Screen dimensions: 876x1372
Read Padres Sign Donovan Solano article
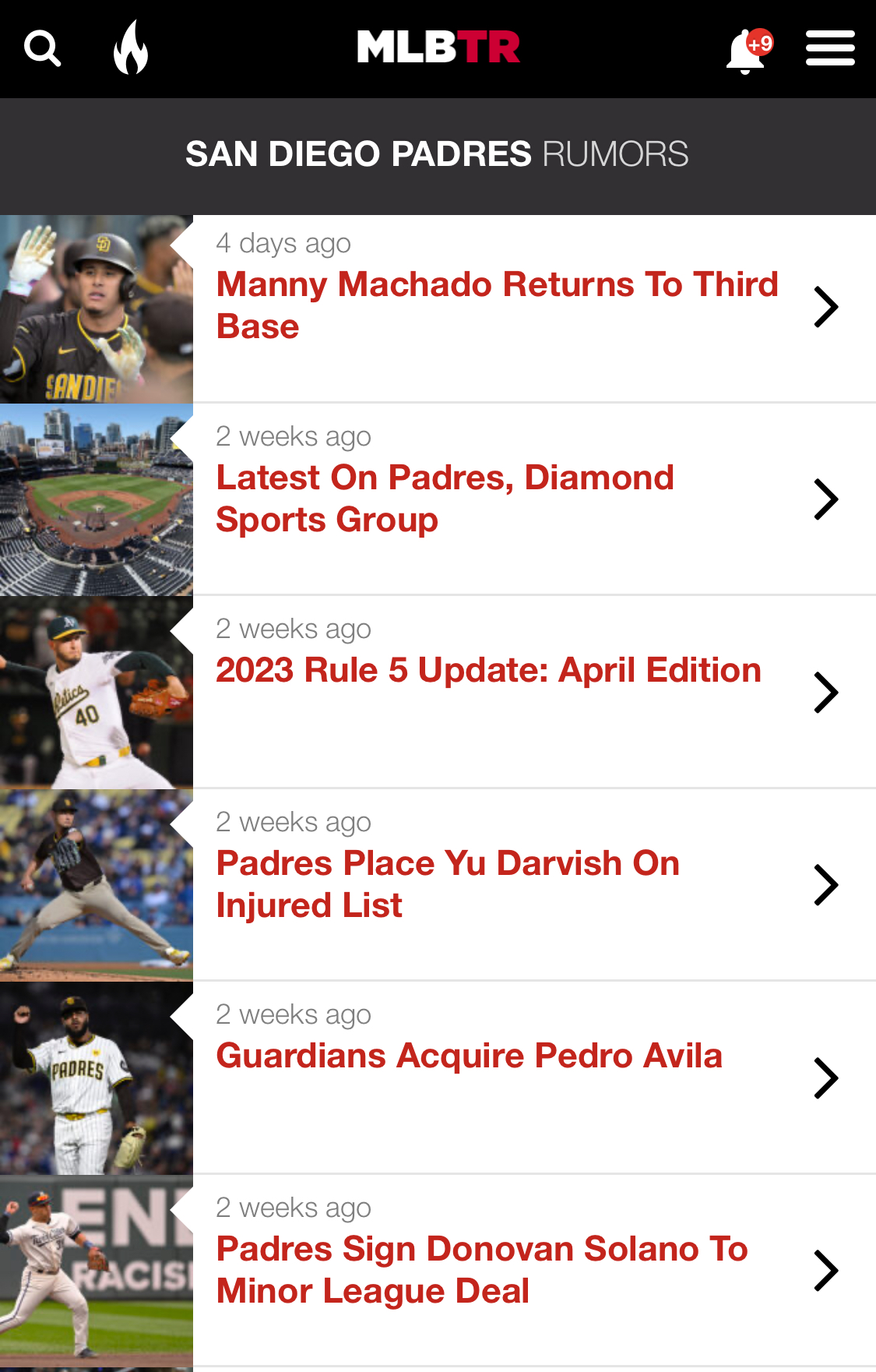point(481,1270)
